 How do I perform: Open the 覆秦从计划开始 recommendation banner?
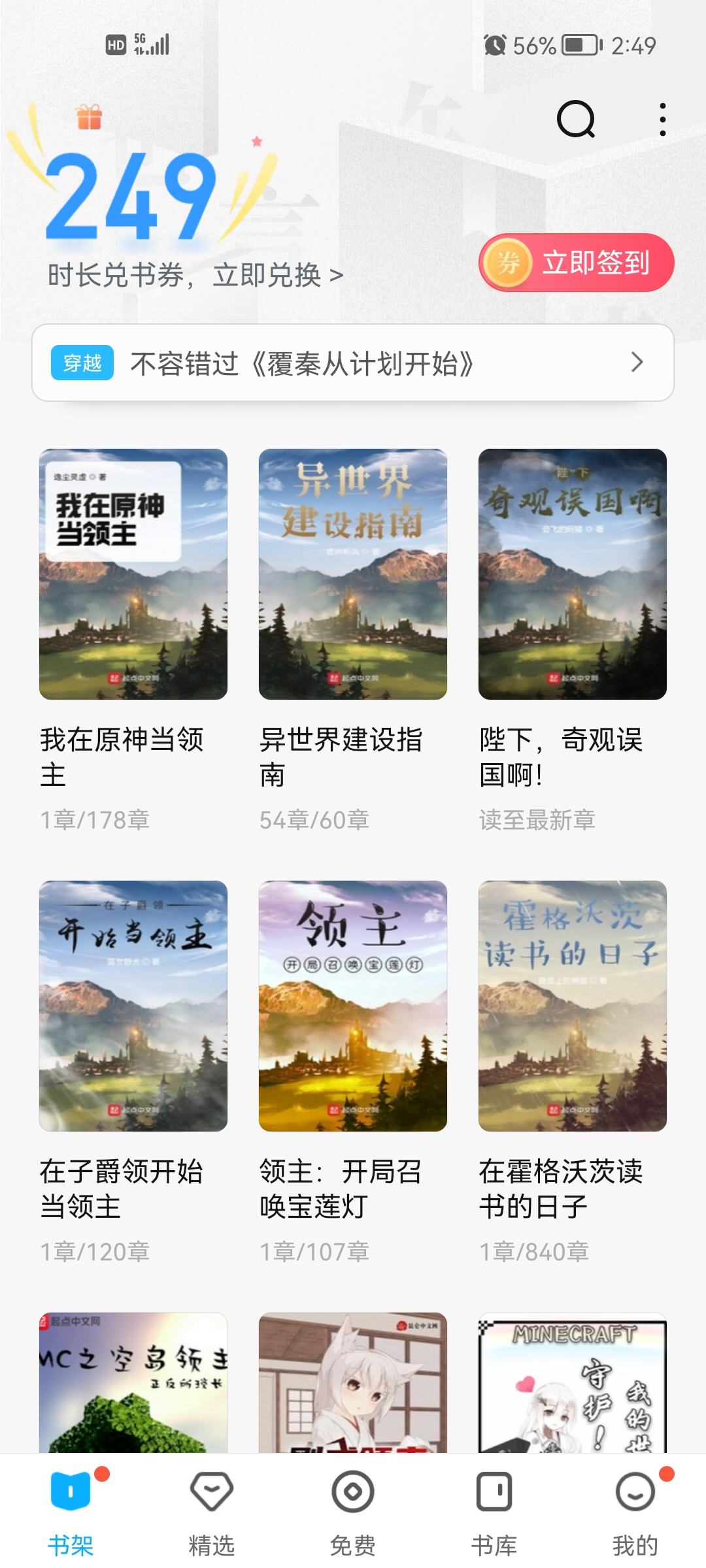click(x=353, y=363)
